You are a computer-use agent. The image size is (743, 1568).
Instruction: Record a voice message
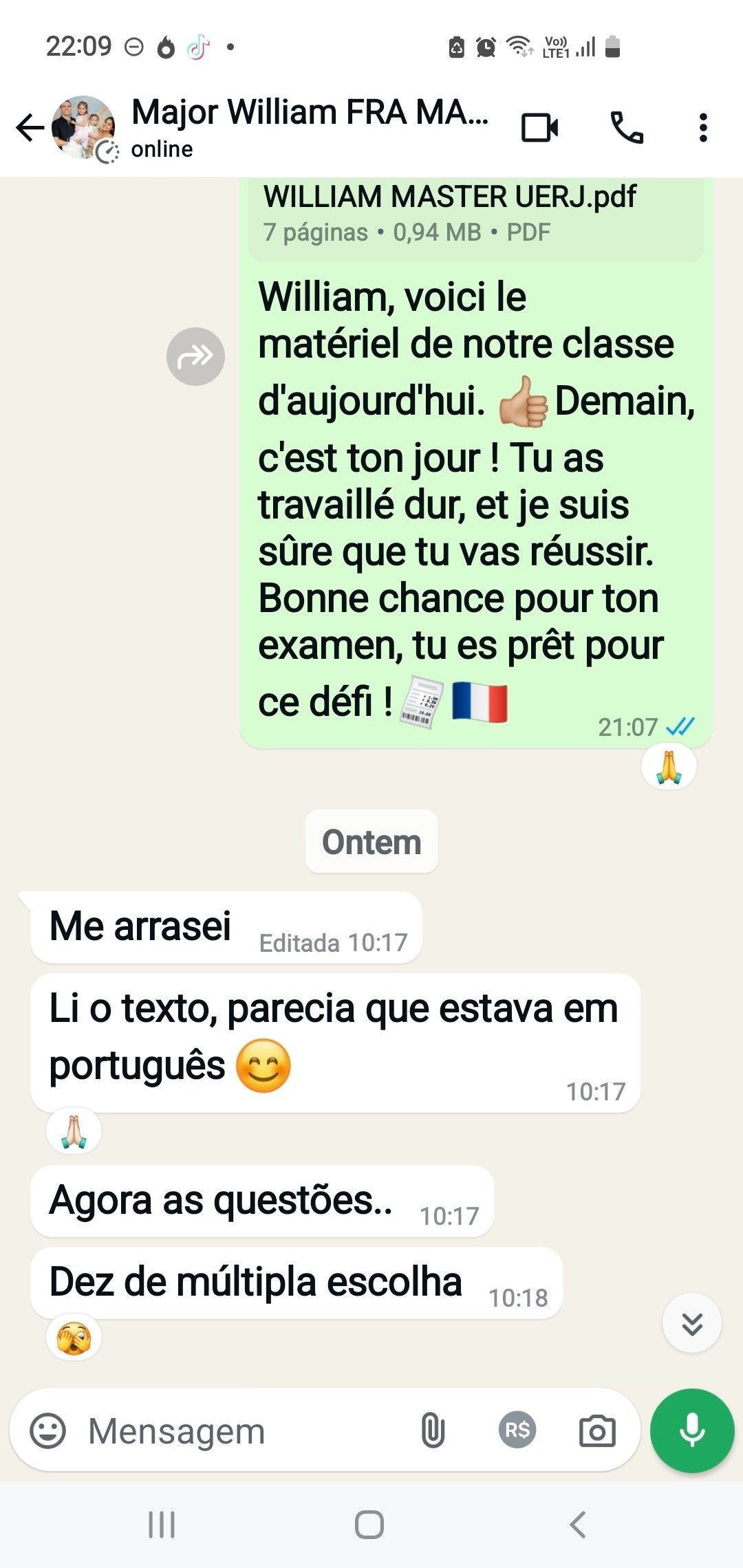(692, 1430)
